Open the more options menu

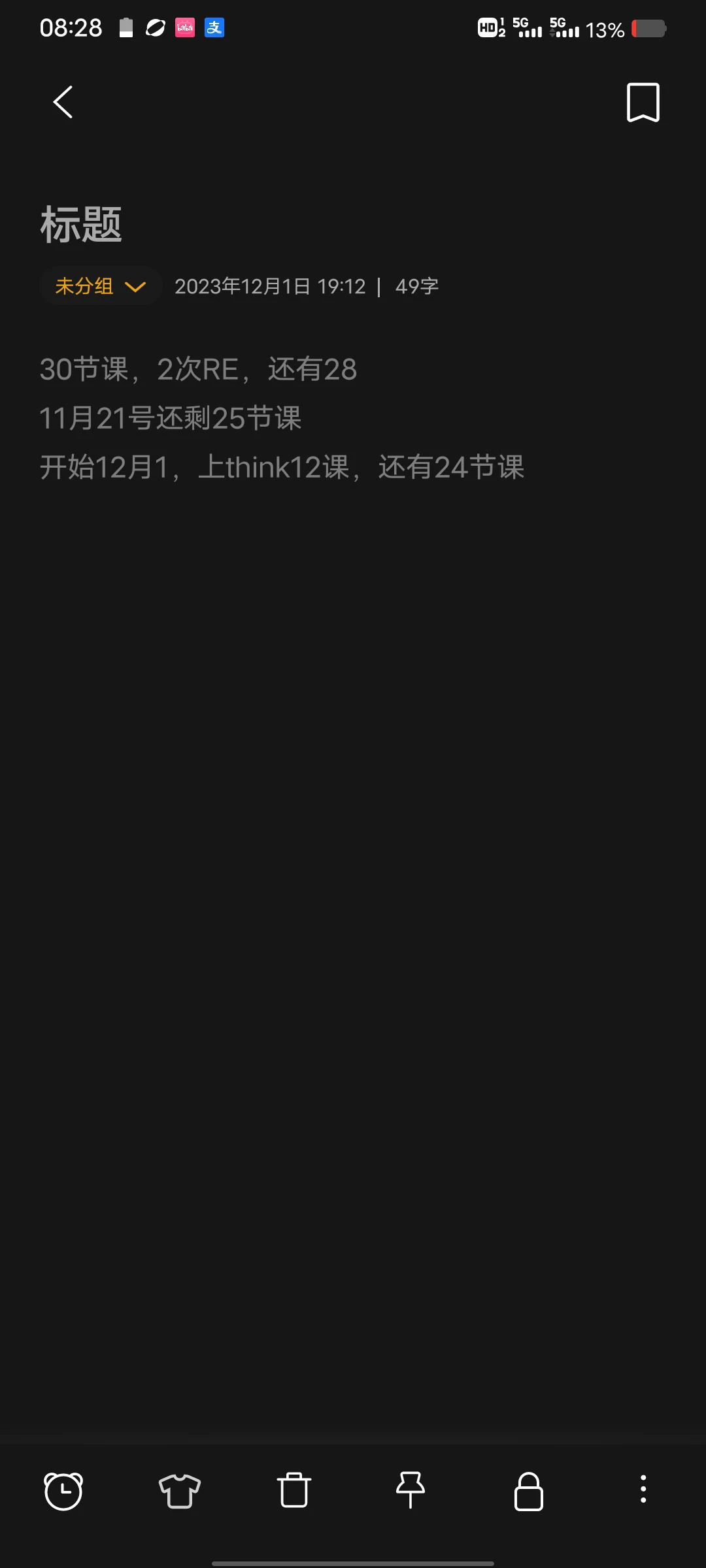pos(643,1490)
